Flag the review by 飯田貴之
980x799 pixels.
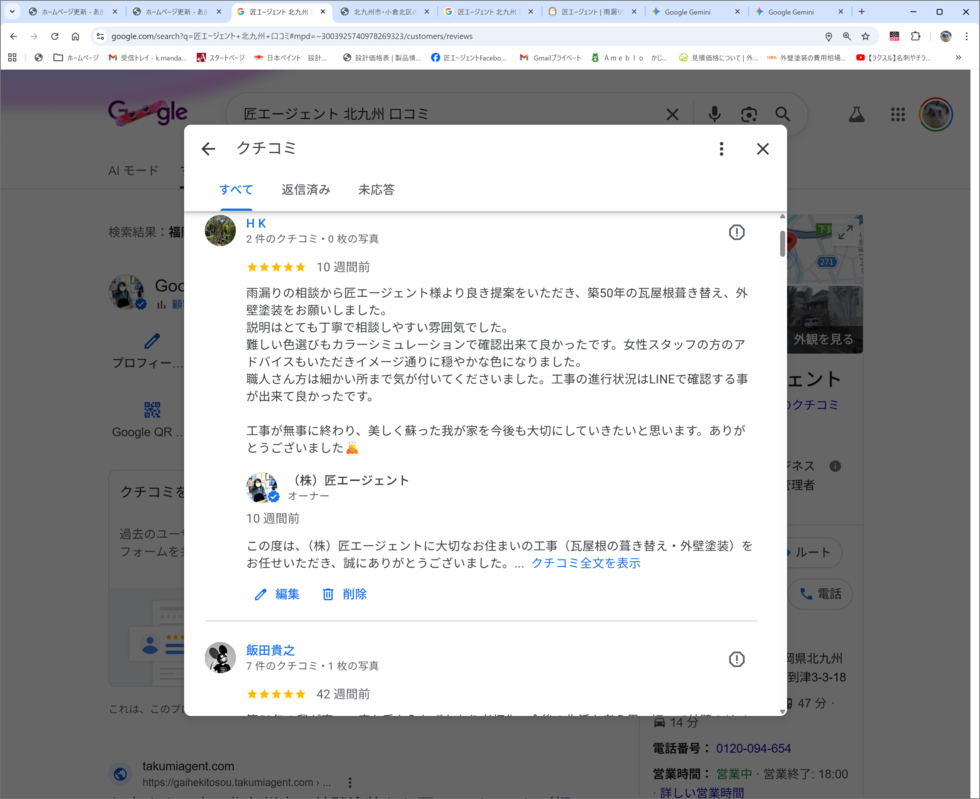[x=737, y=659]
